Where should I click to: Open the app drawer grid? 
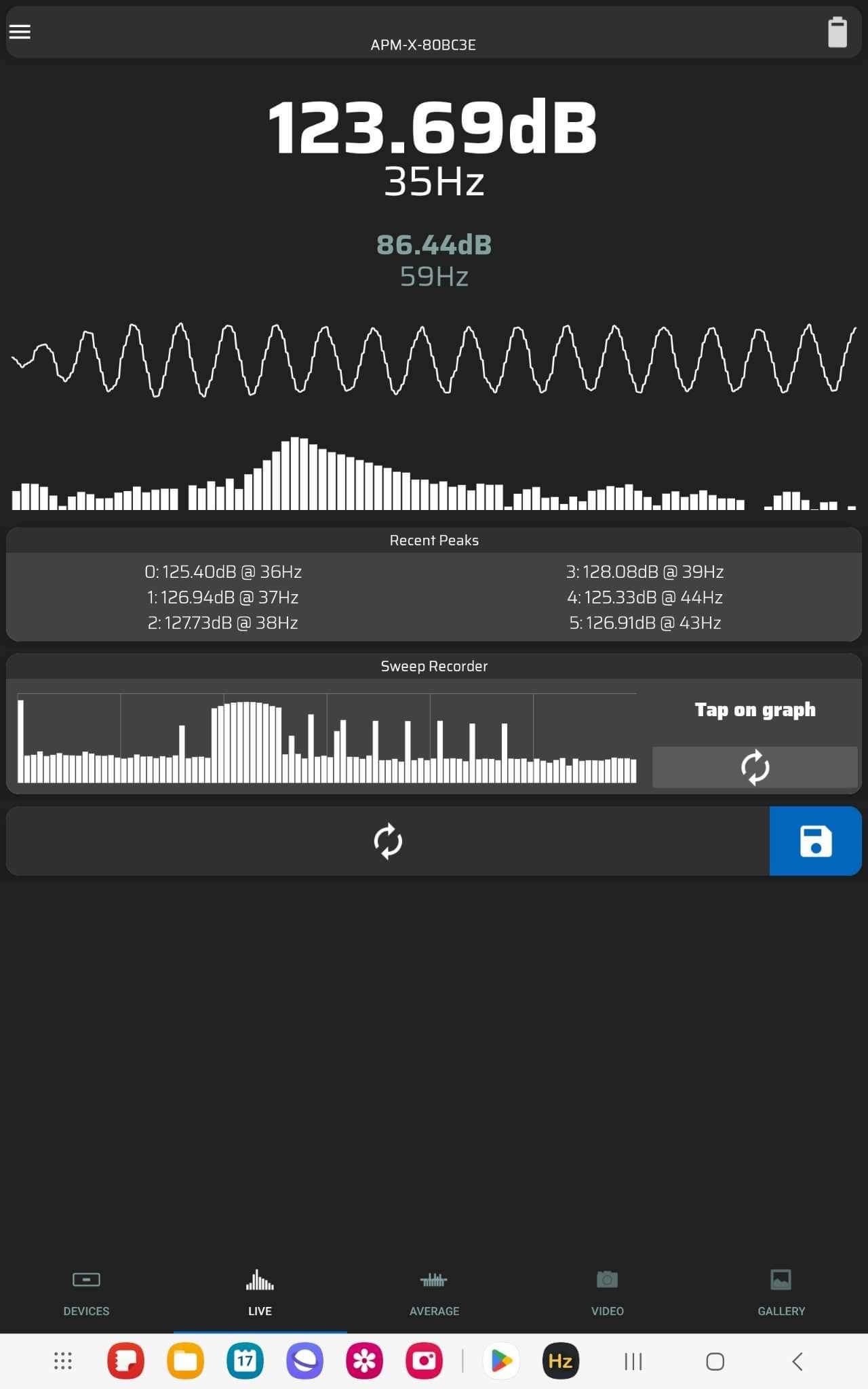(x=63, y=1361)
